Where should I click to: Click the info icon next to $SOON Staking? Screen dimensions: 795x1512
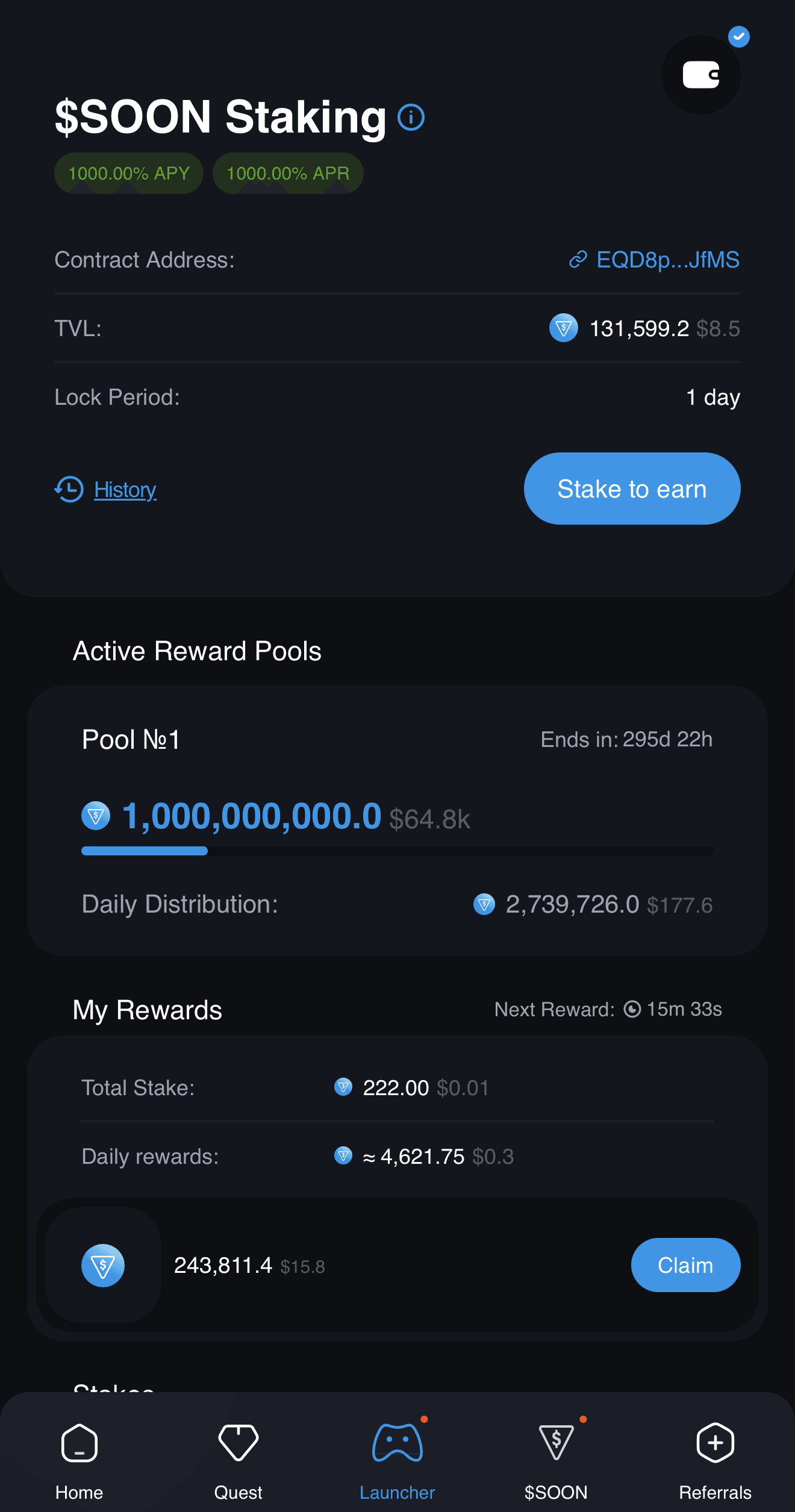(411, 116)
